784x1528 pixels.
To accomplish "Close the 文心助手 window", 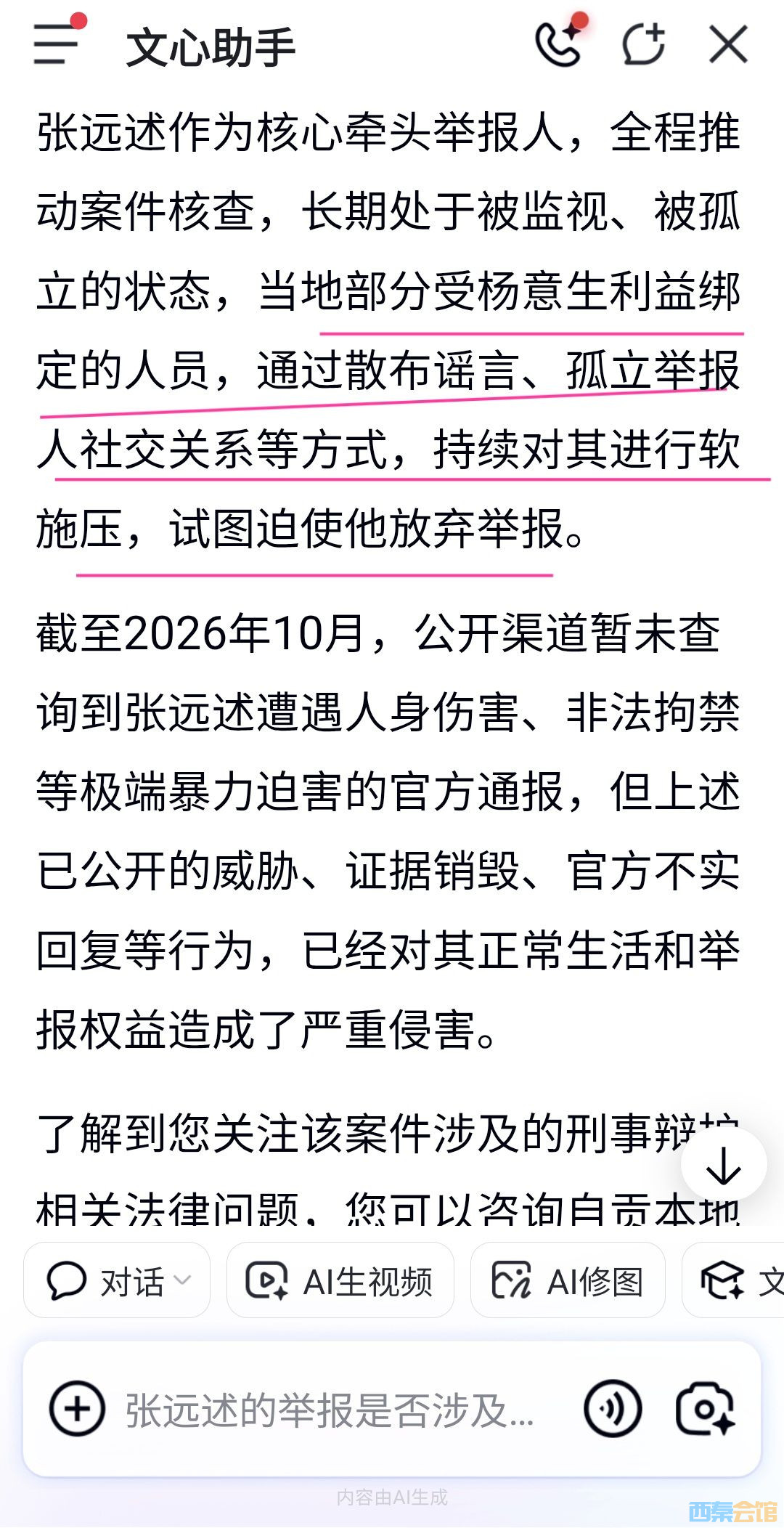I will (x=728, y=45).
